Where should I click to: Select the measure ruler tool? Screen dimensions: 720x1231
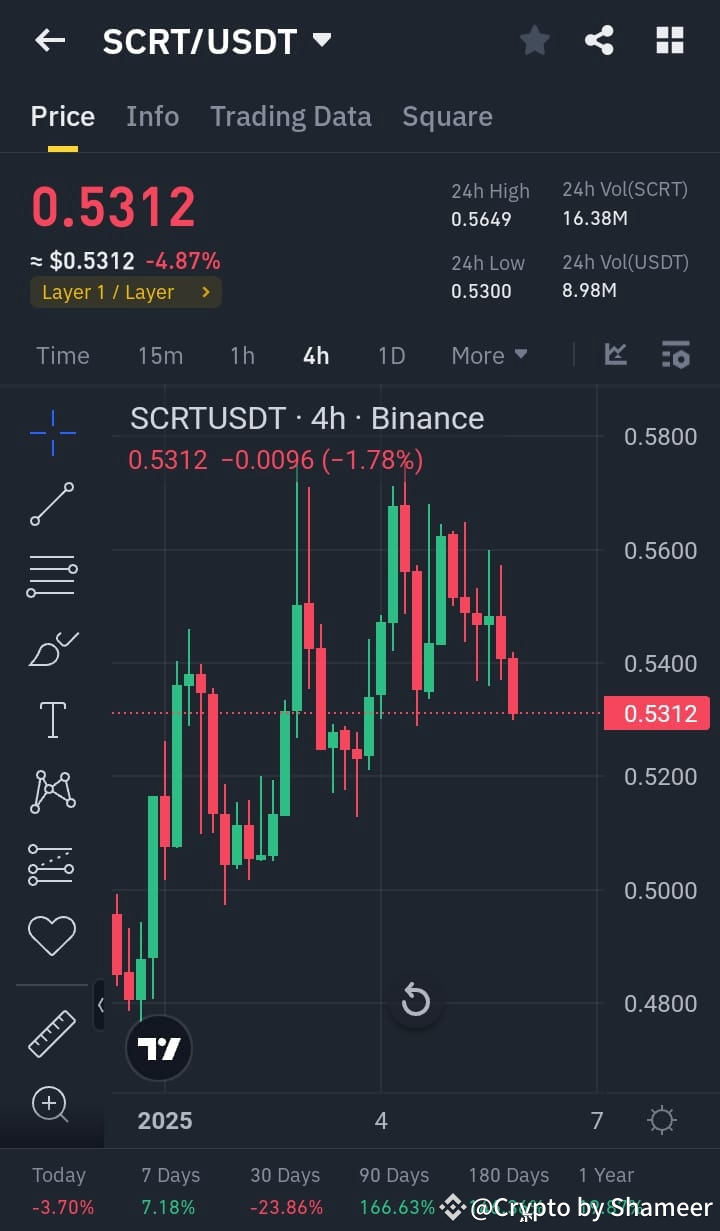point(51,1032)
